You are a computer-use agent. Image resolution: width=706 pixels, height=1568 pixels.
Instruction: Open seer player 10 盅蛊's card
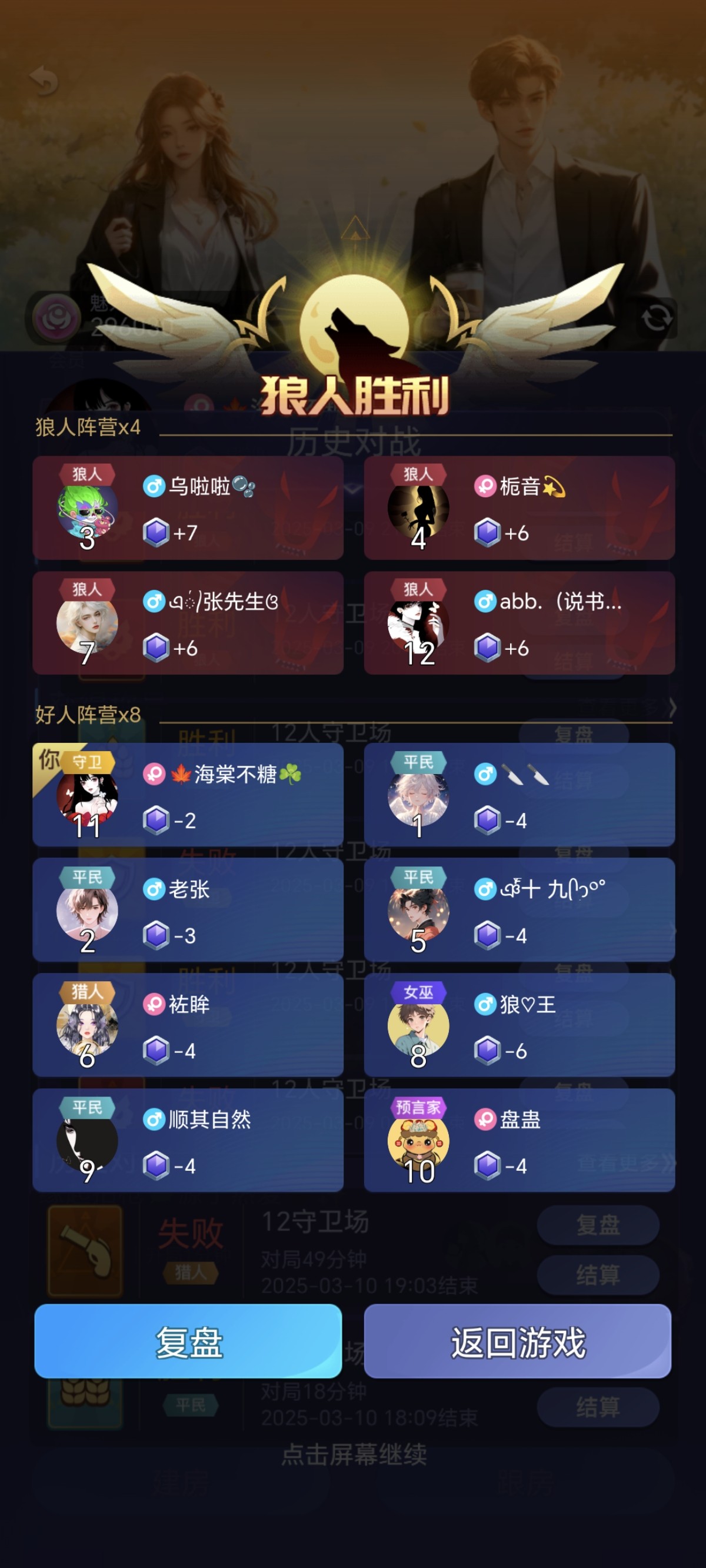coord(518,1140)
